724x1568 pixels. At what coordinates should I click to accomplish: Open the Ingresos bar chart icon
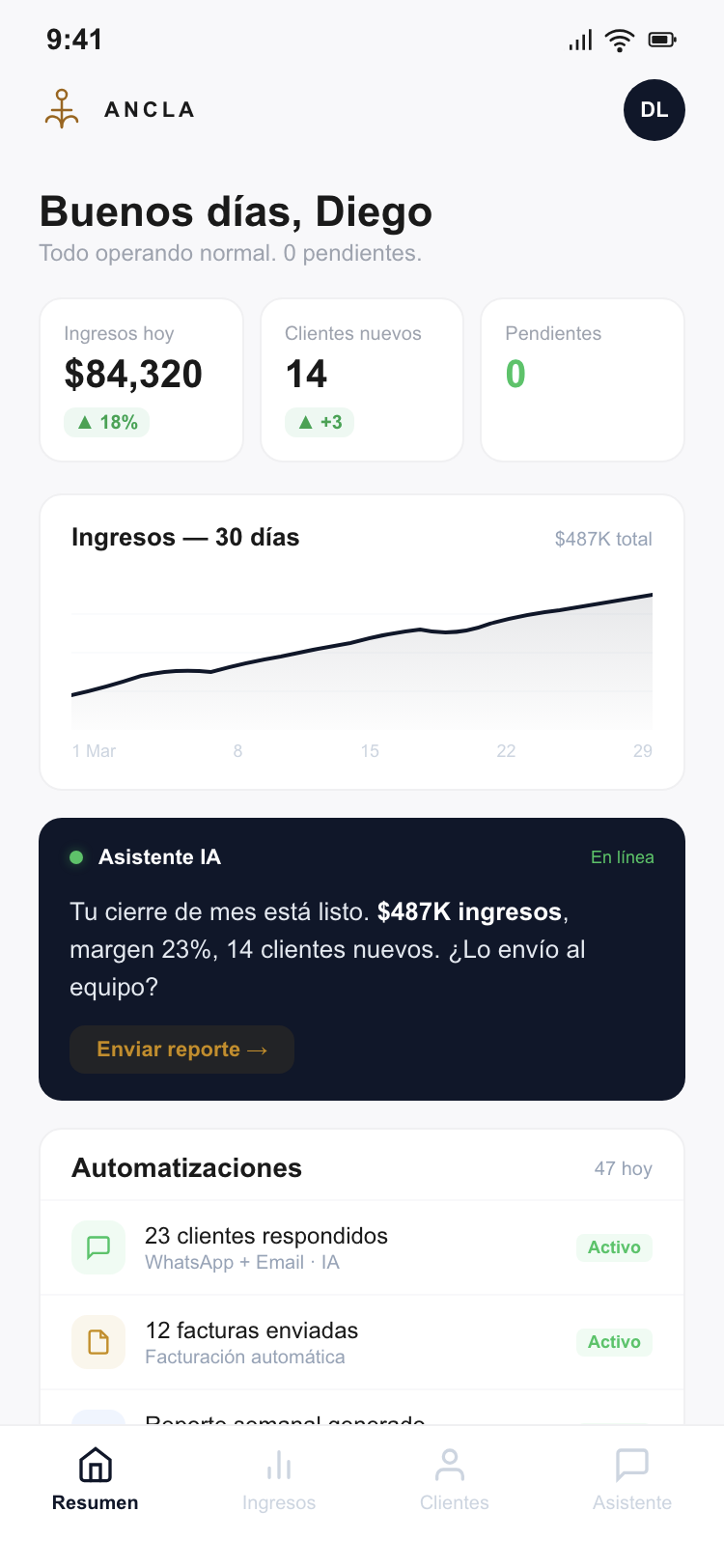(x=278, y=1464)
